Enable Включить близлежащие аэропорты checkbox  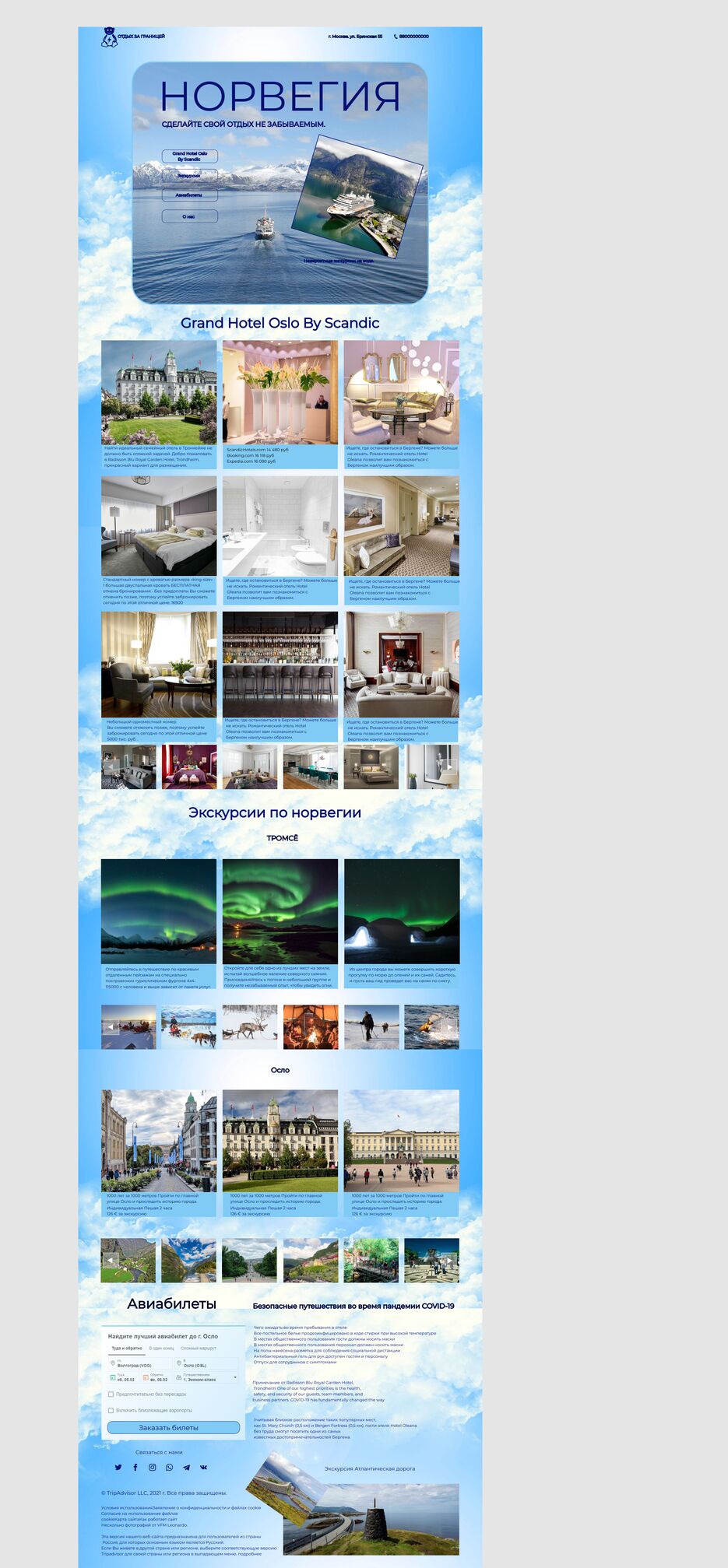tap(111, 1410)
